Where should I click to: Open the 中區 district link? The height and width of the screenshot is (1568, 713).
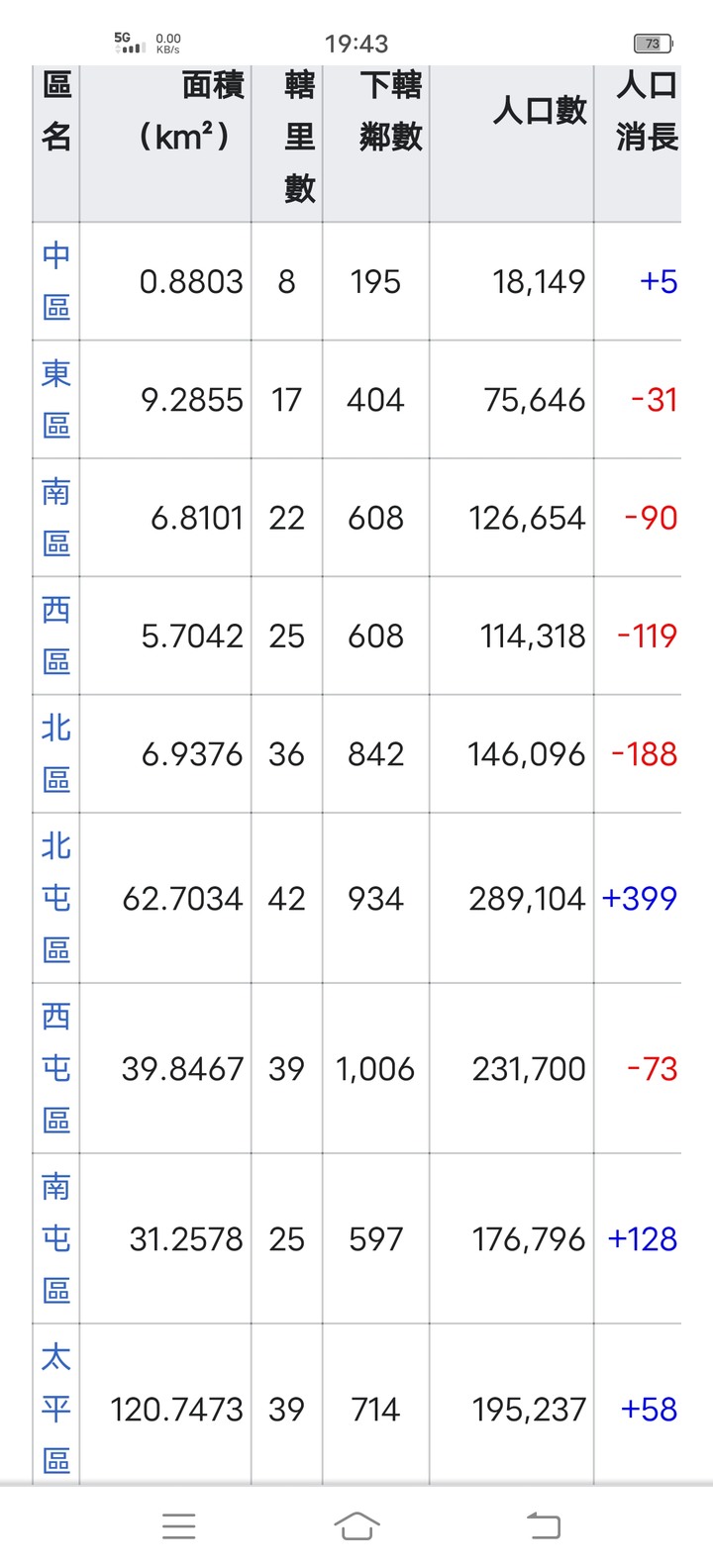pos(56,281)
